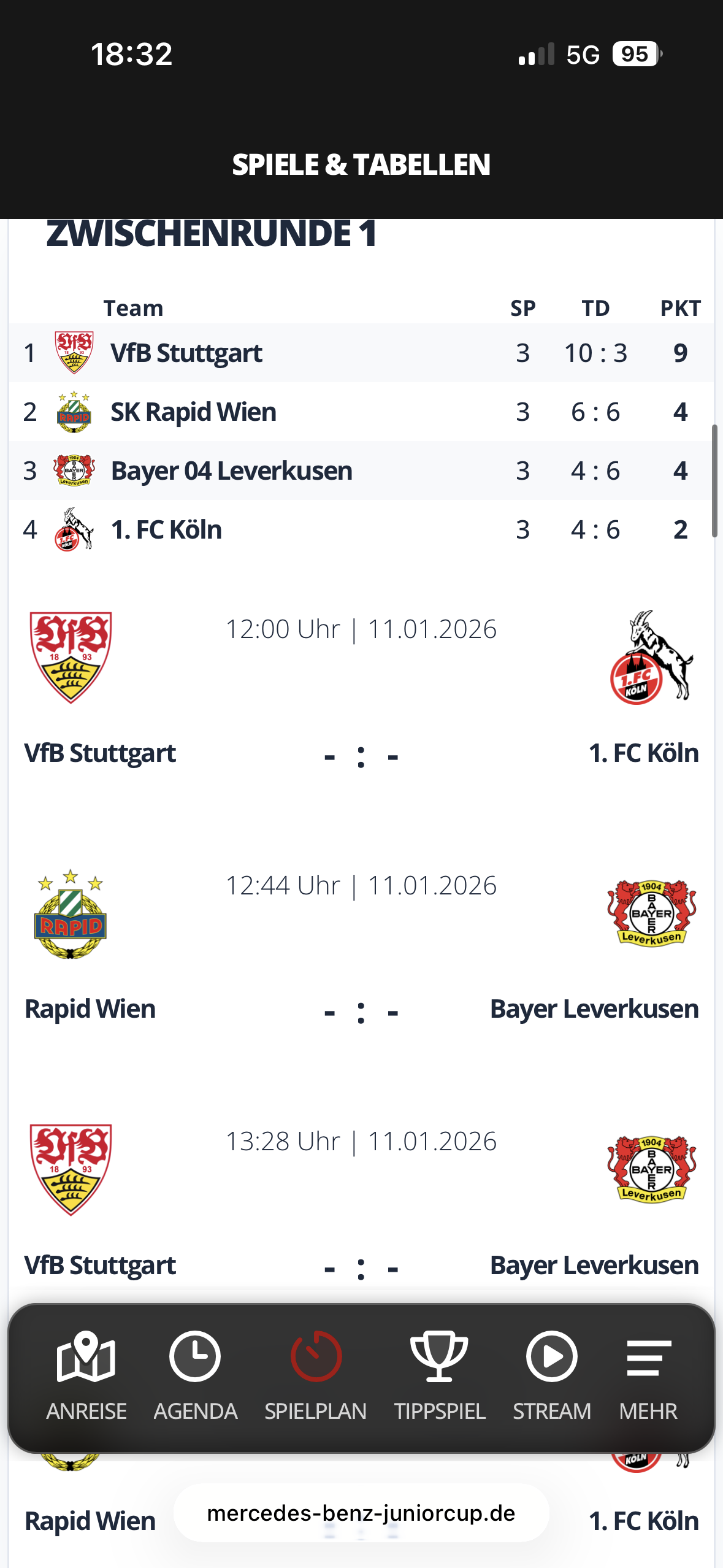Switch to the Agenda tab
This screenshot has width=723, height=1568.
[x=195, y=1375]
